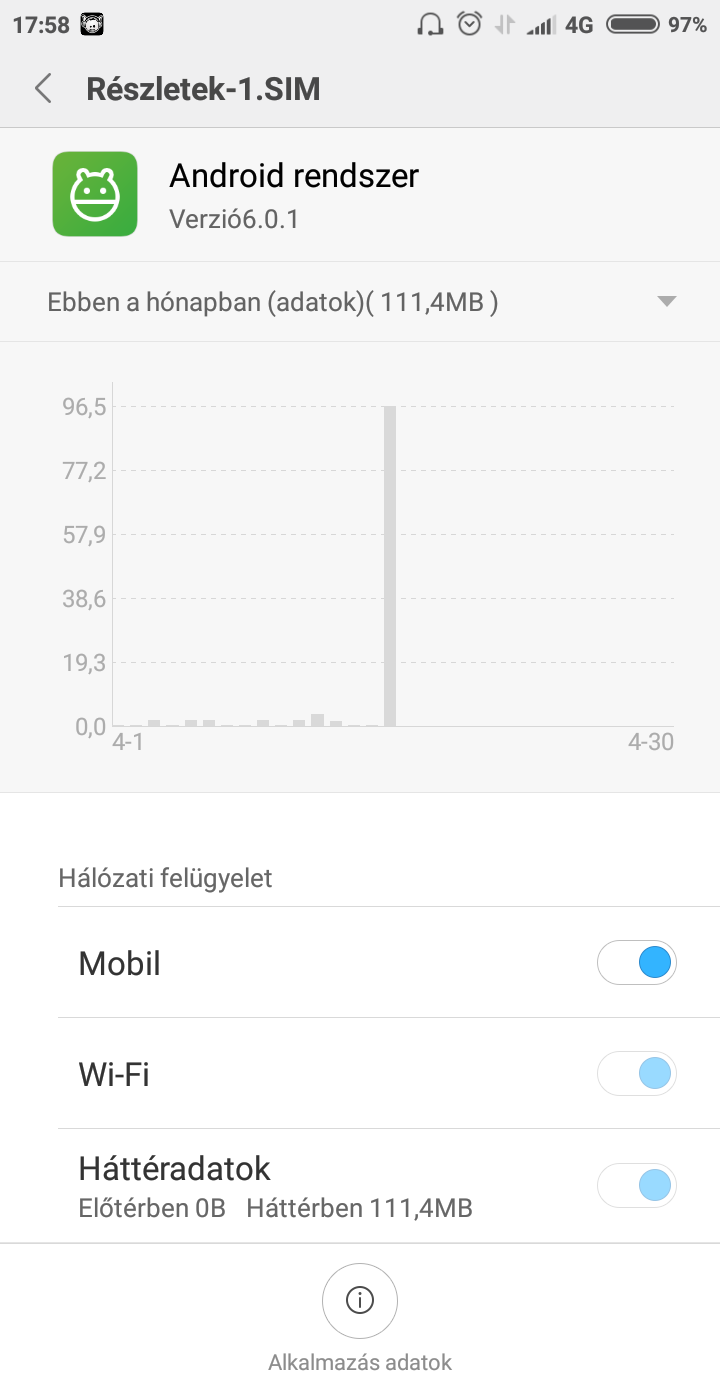The image size is (720, 1389).
Task: Toggle the Wi-Fi switch
Action: tap(637, 1074)
